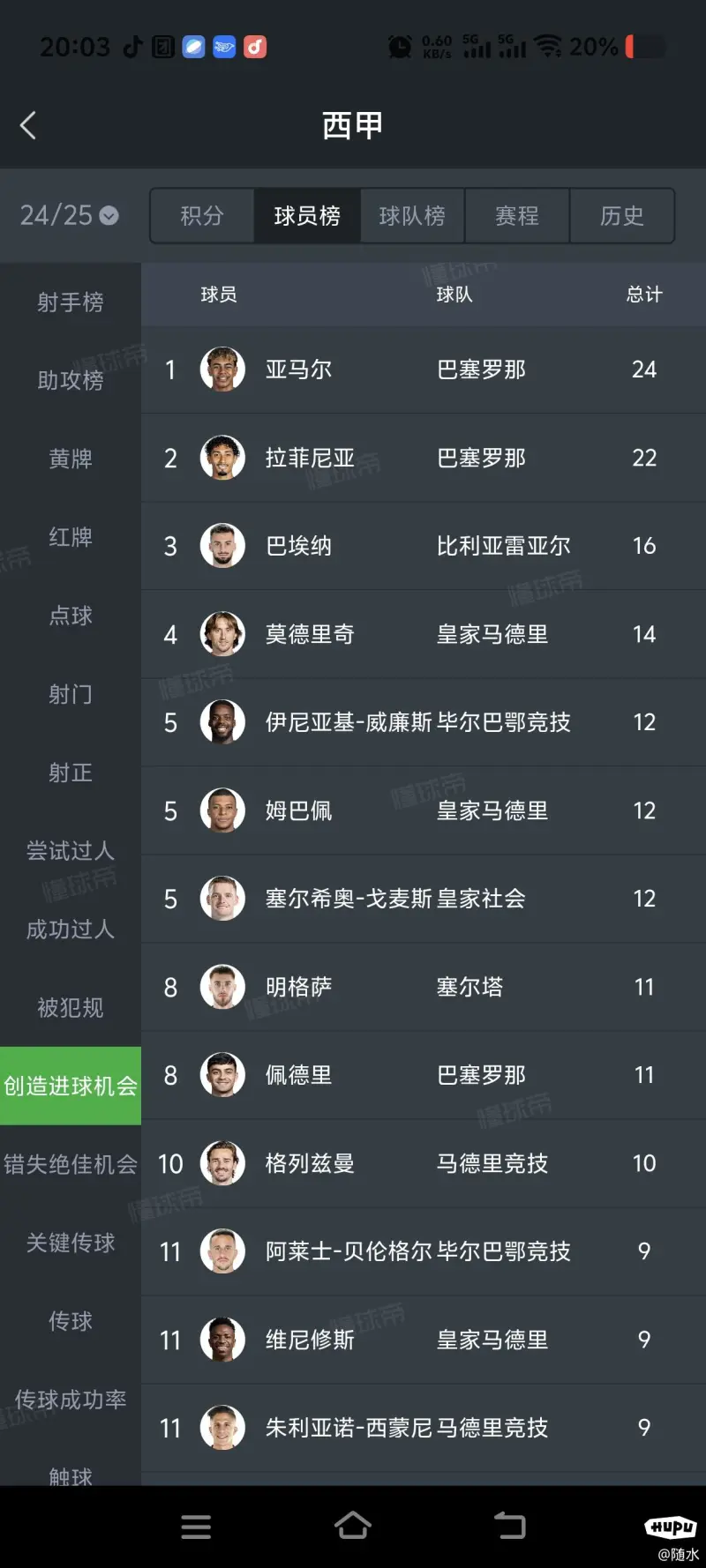
Task: Open recent apps from navigation bar
Action: (196, 1527)
